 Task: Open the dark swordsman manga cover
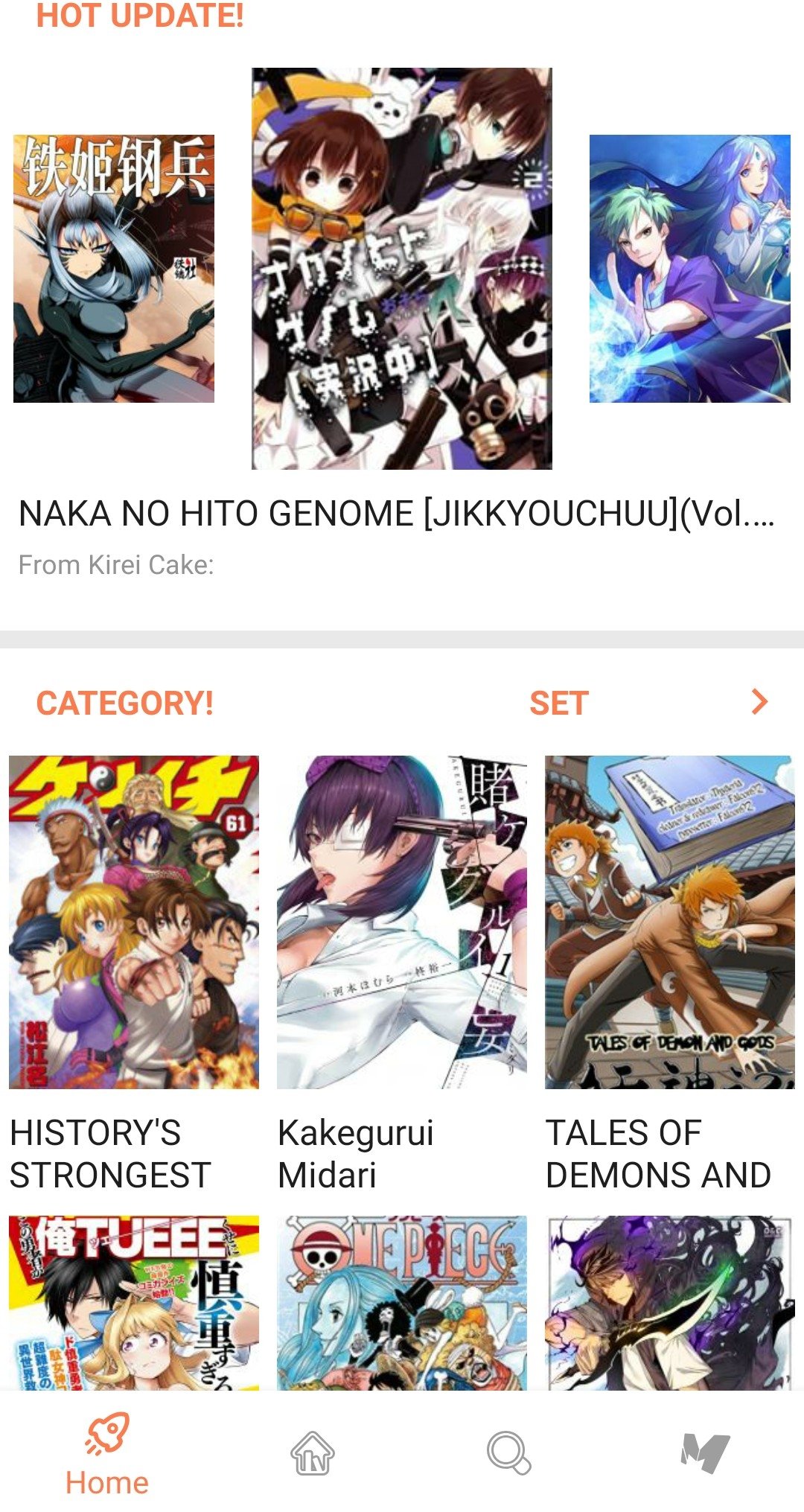coord(670,1303)
